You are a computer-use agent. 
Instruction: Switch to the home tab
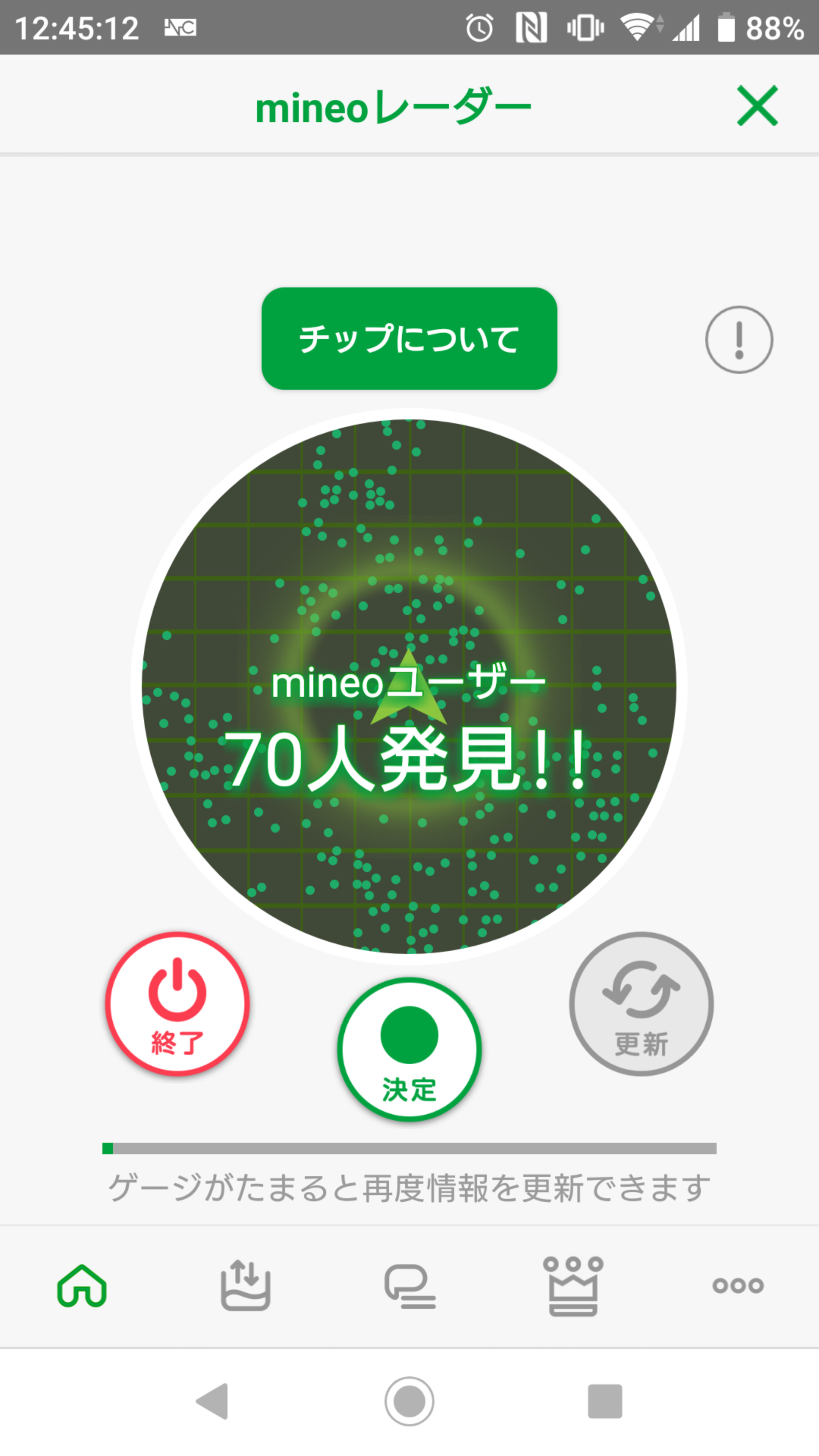point(82,1286)
